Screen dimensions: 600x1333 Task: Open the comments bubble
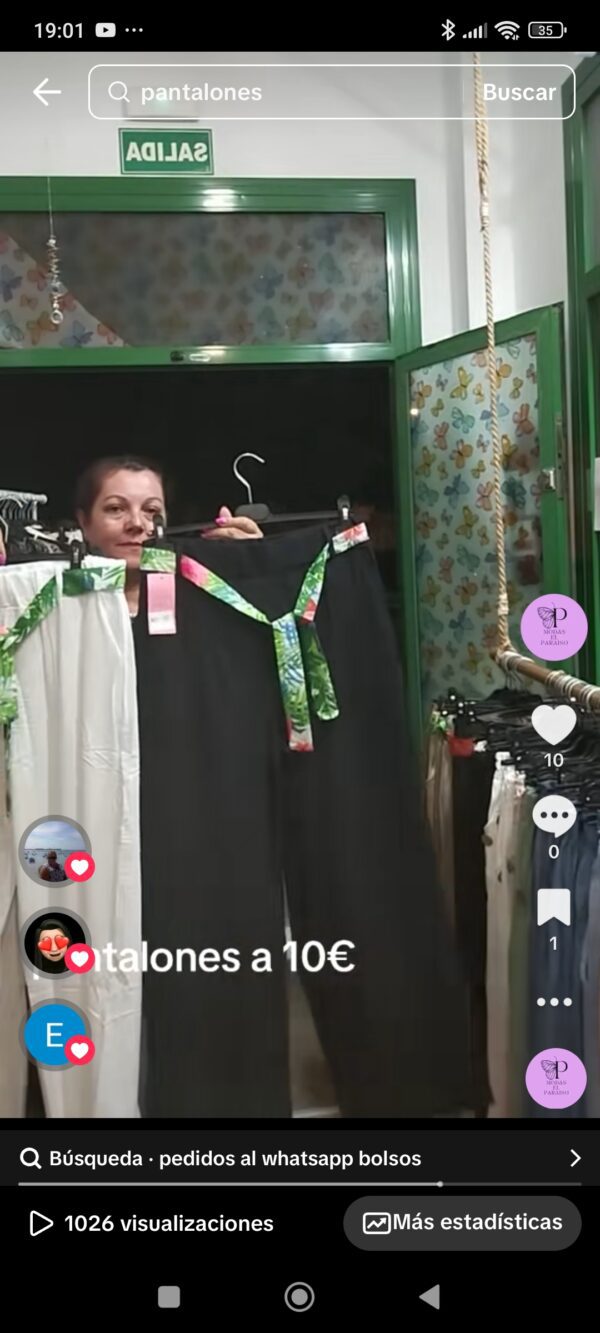(553, 817)
